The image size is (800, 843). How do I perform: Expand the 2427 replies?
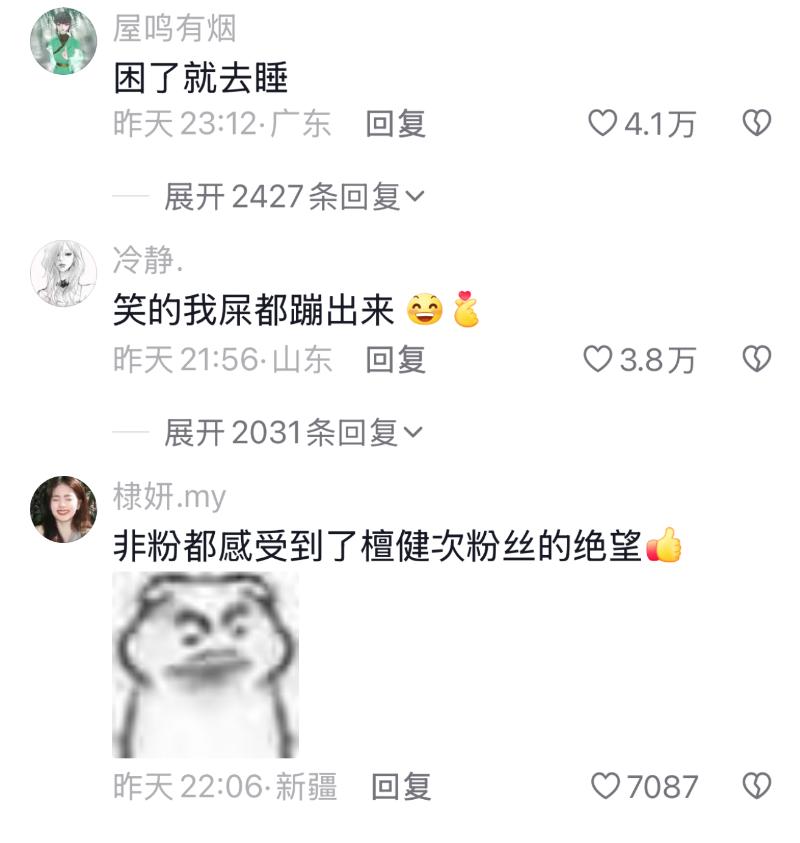[294, 197]
